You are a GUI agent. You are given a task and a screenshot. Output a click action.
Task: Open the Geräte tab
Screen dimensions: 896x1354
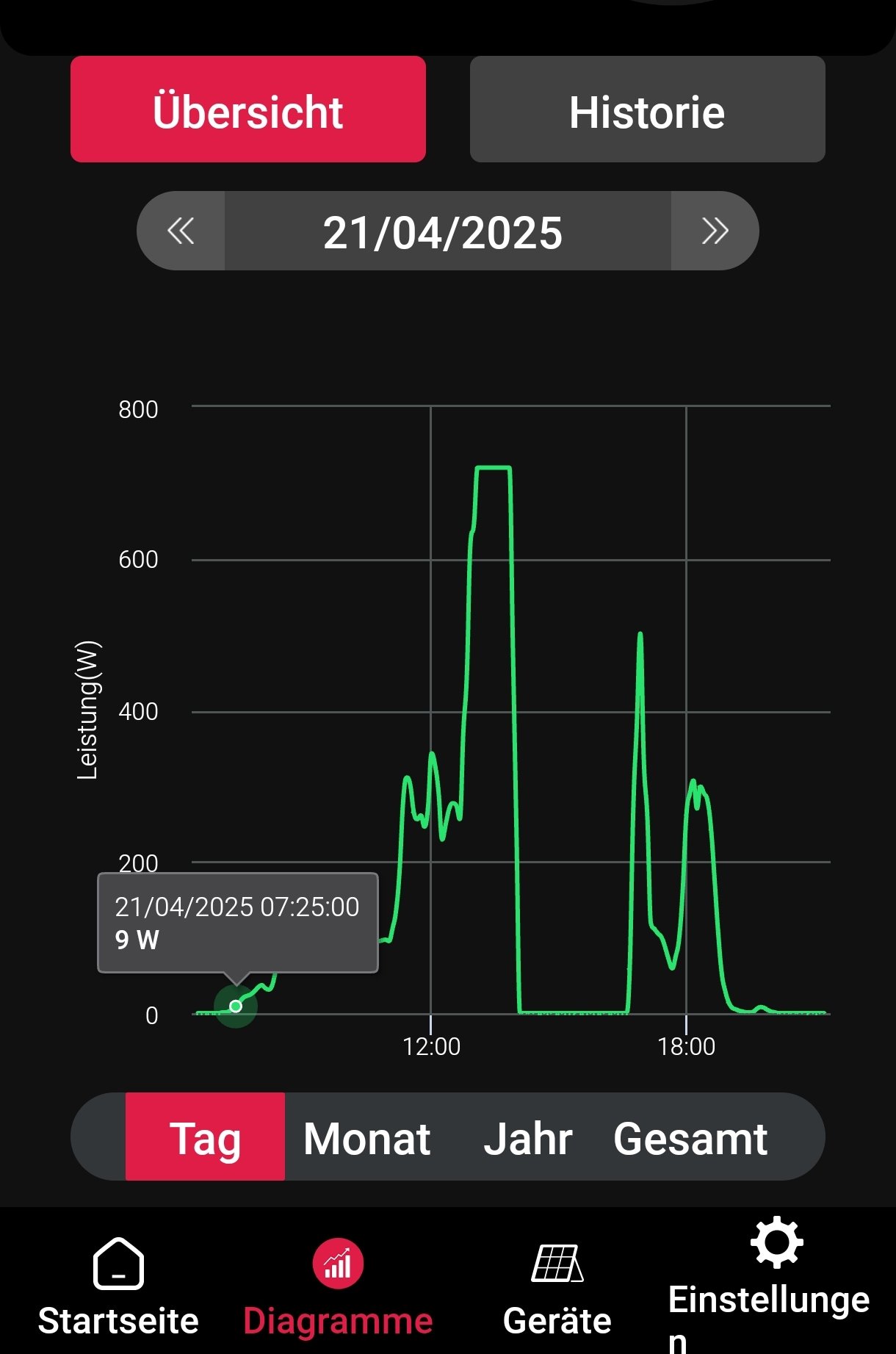pos(557,1287)
